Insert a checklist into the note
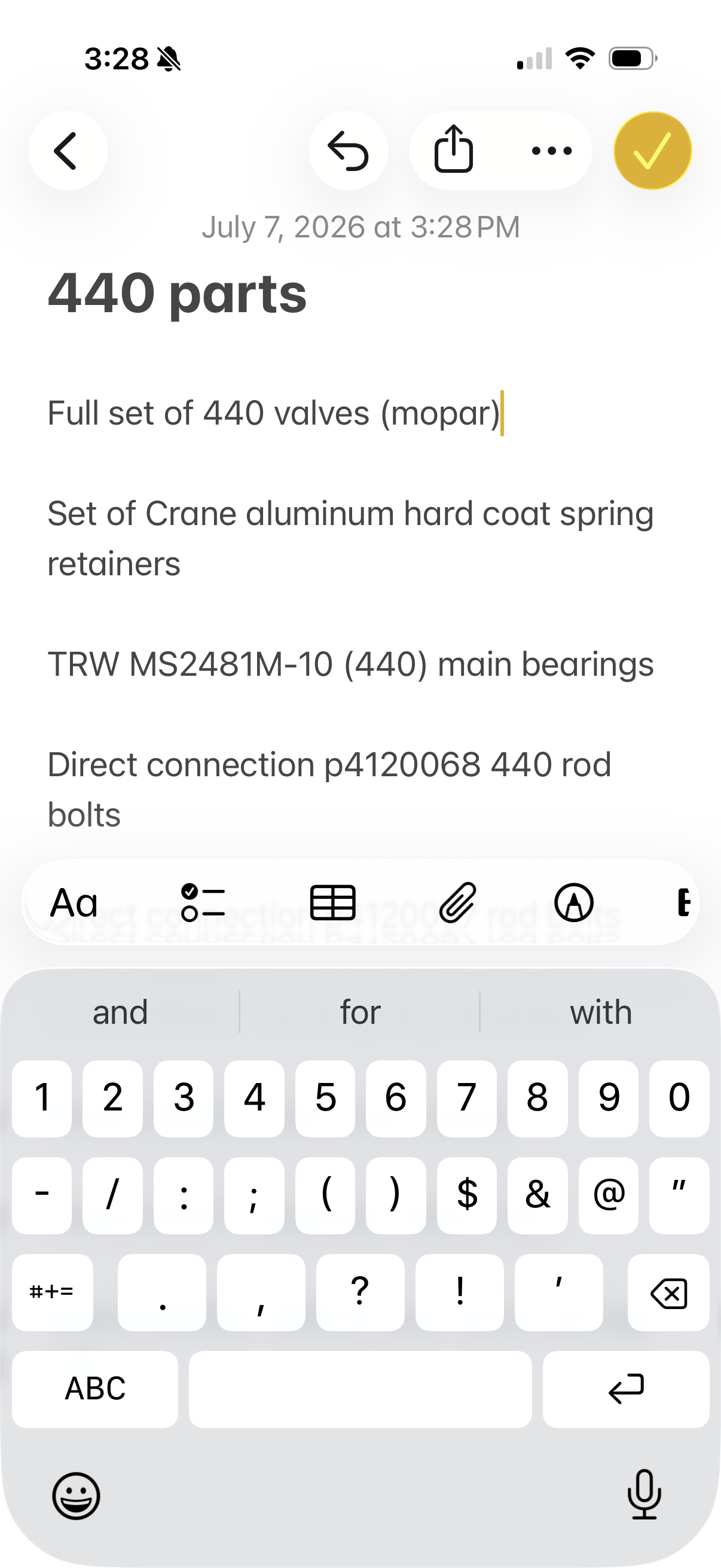 point(203,902)
